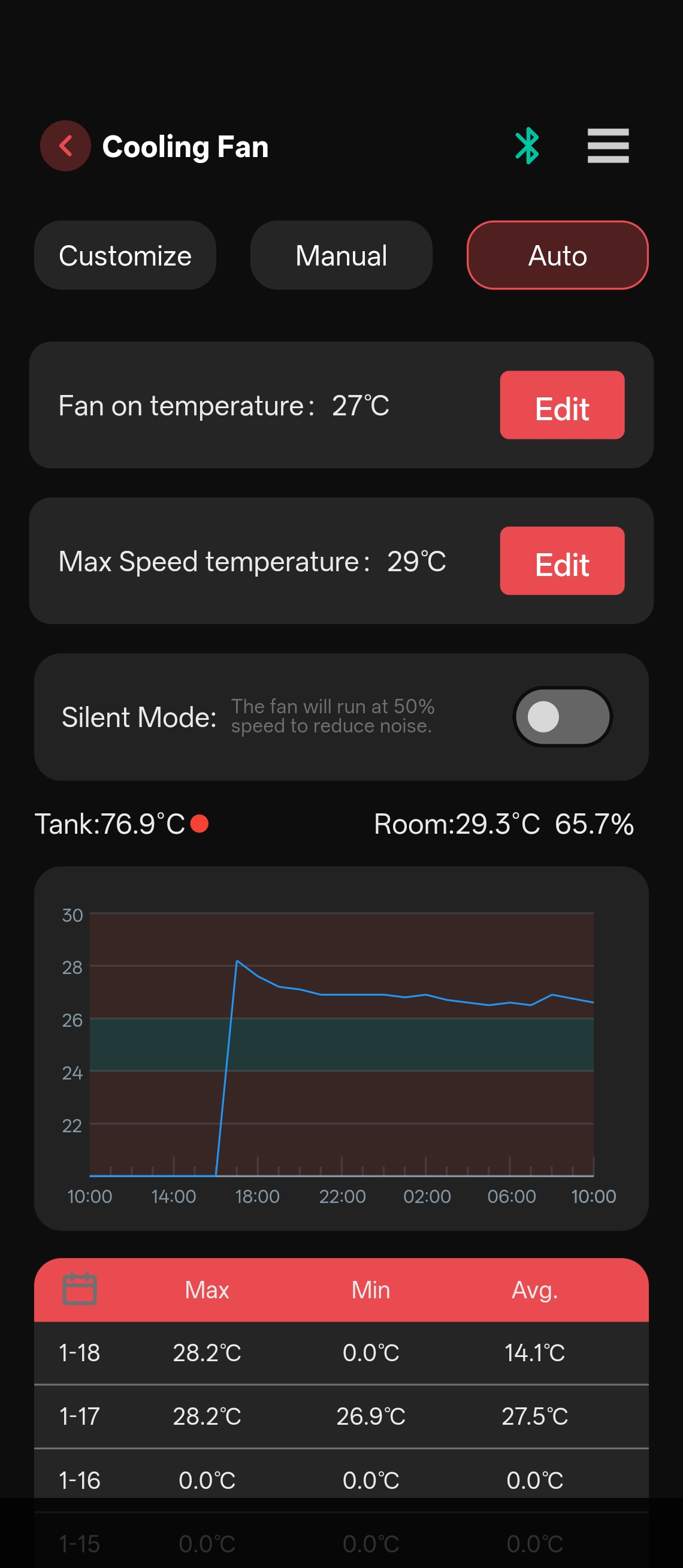Go back from Cooling Fan screen
The height and width of the screenshot is (1568, 683).
click(x=65, y=146)
